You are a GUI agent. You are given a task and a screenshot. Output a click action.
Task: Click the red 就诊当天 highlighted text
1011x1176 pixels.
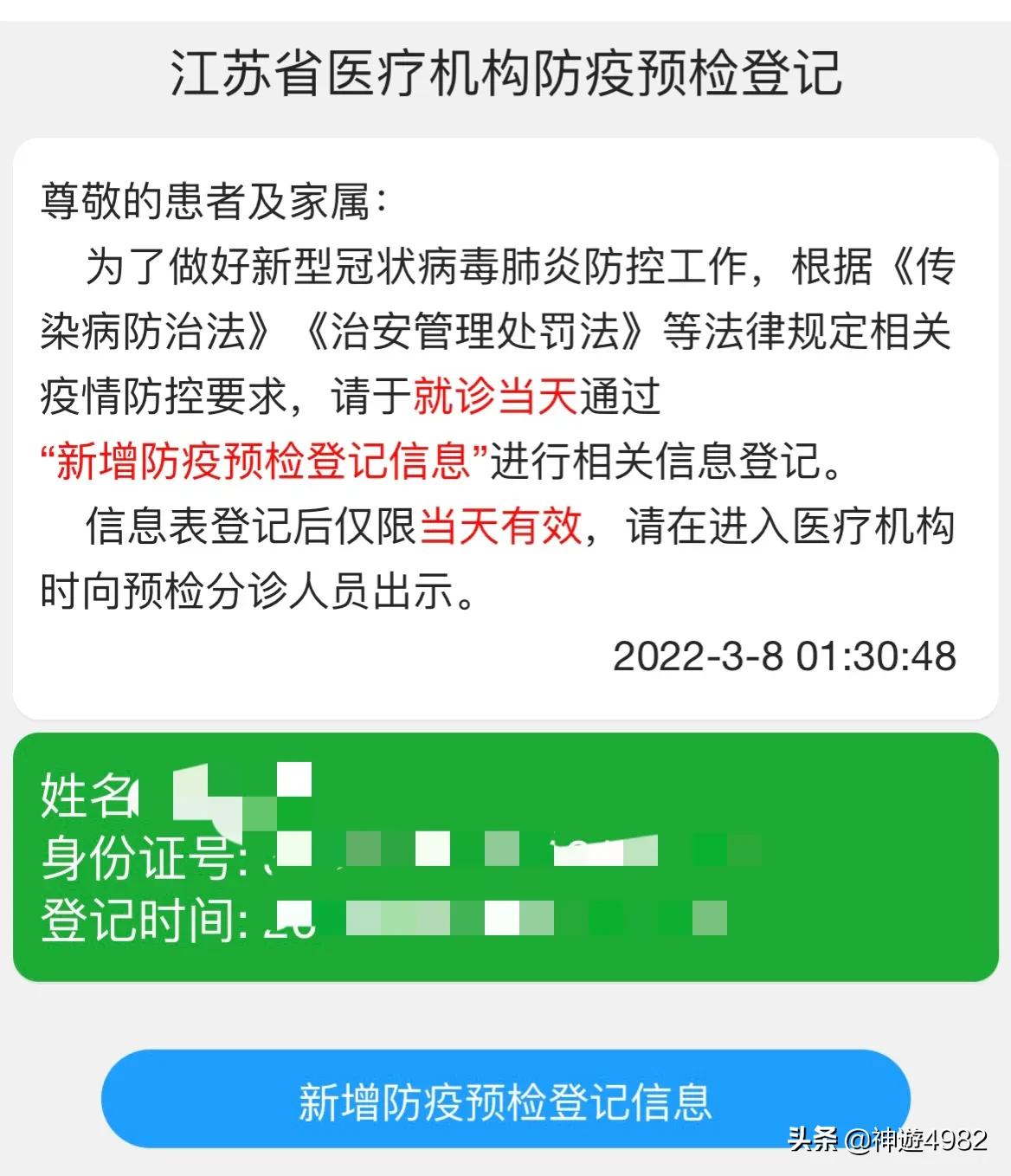(x=498, y=396)
